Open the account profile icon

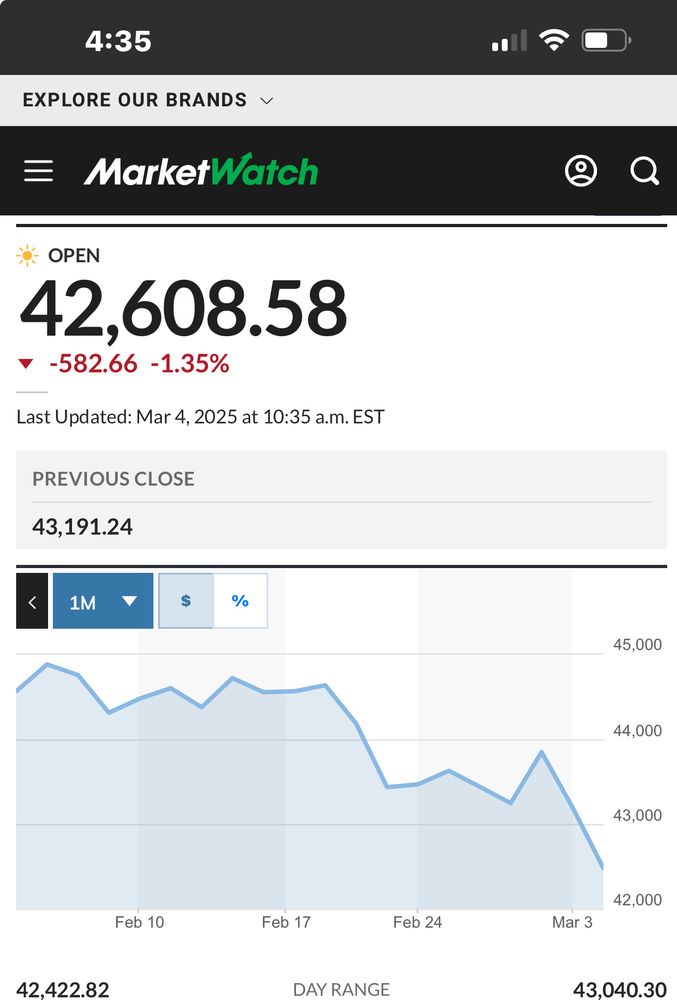click(x=581, y=171)
